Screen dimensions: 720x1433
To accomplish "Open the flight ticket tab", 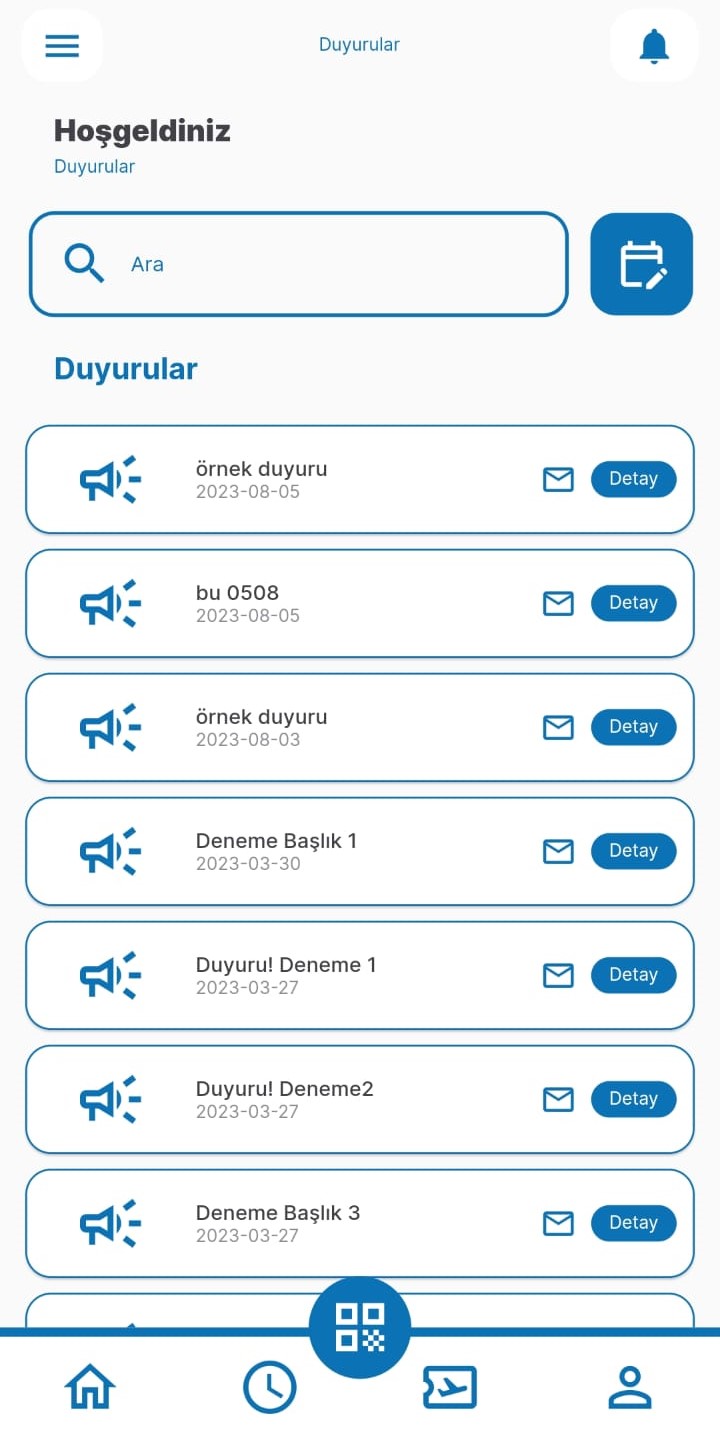I will (450, 1387).
